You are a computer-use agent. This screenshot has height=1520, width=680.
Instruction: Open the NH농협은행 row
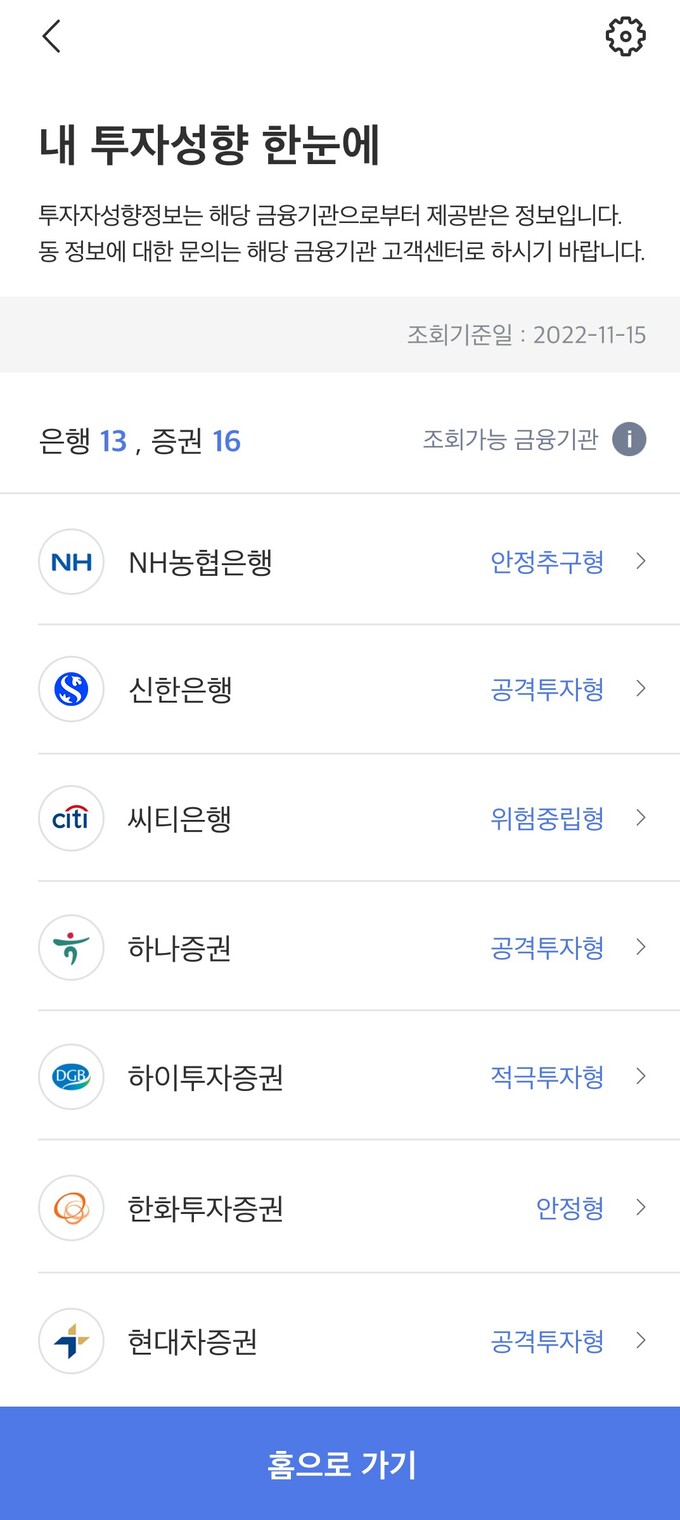pos(340,561)
